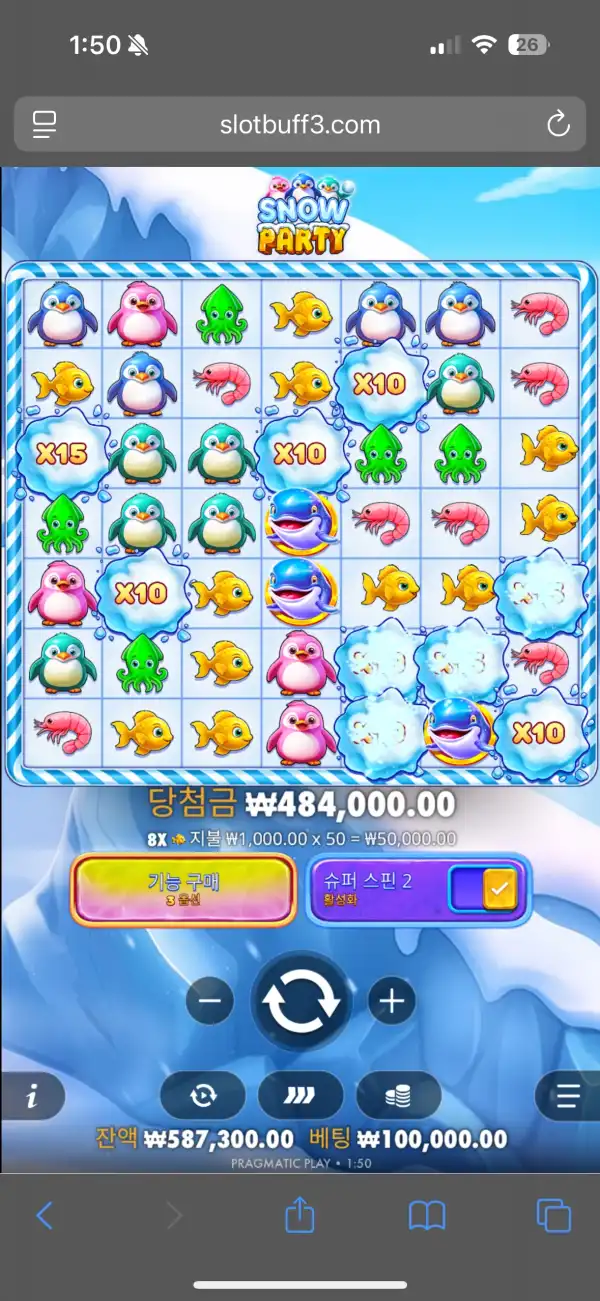The width and height of the screenshot is (600, 1301).
Task: Go back in Safari
Action: click(x=44, y=1215)
